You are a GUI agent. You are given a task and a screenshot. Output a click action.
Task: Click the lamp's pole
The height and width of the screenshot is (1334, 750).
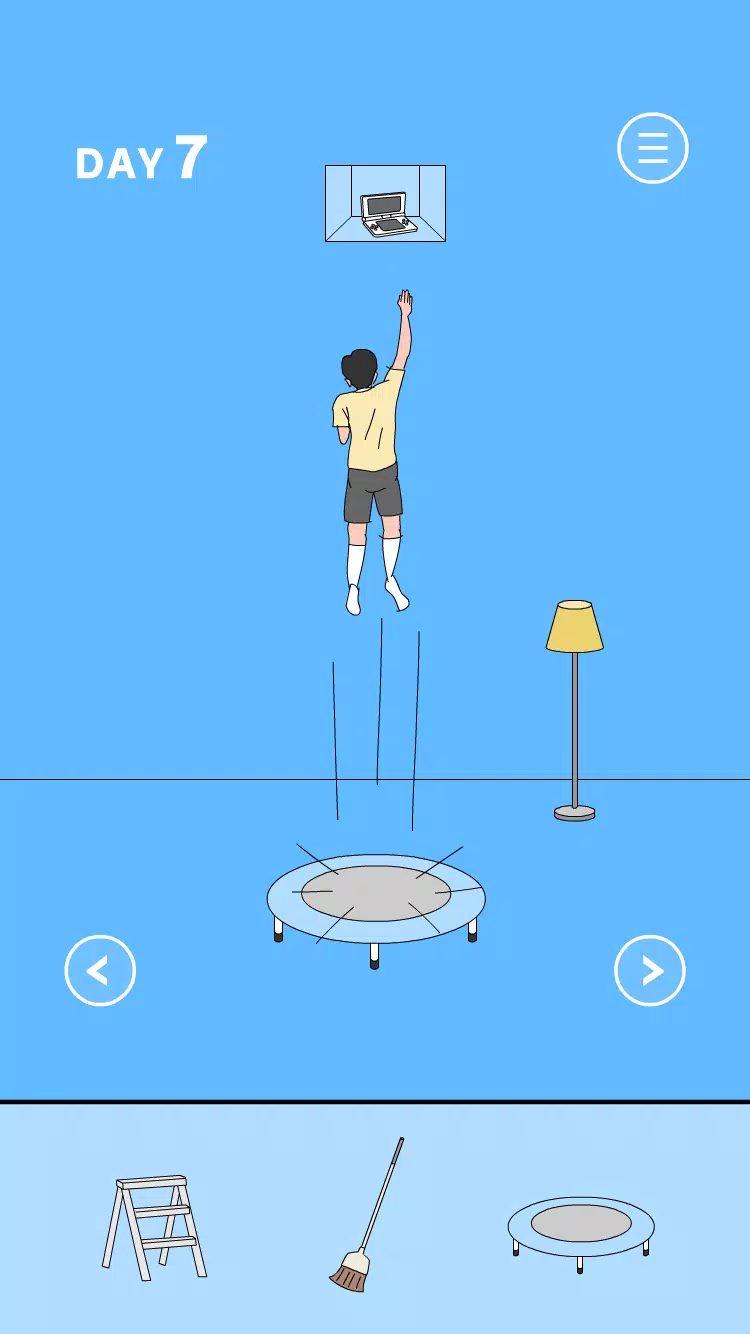coord(577,720)
